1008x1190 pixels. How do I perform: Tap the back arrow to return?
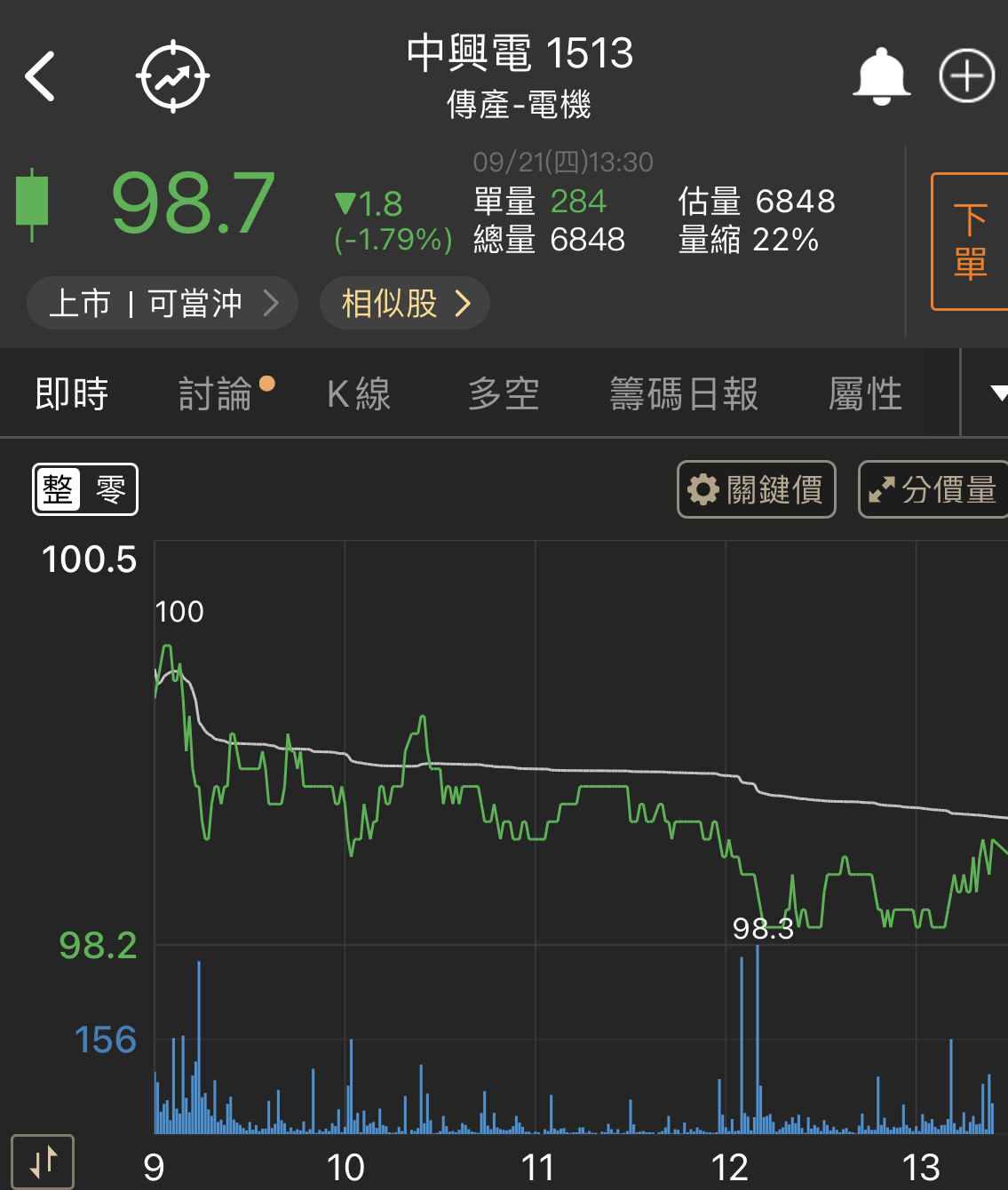pyautogui.click(x=40, y=75)
